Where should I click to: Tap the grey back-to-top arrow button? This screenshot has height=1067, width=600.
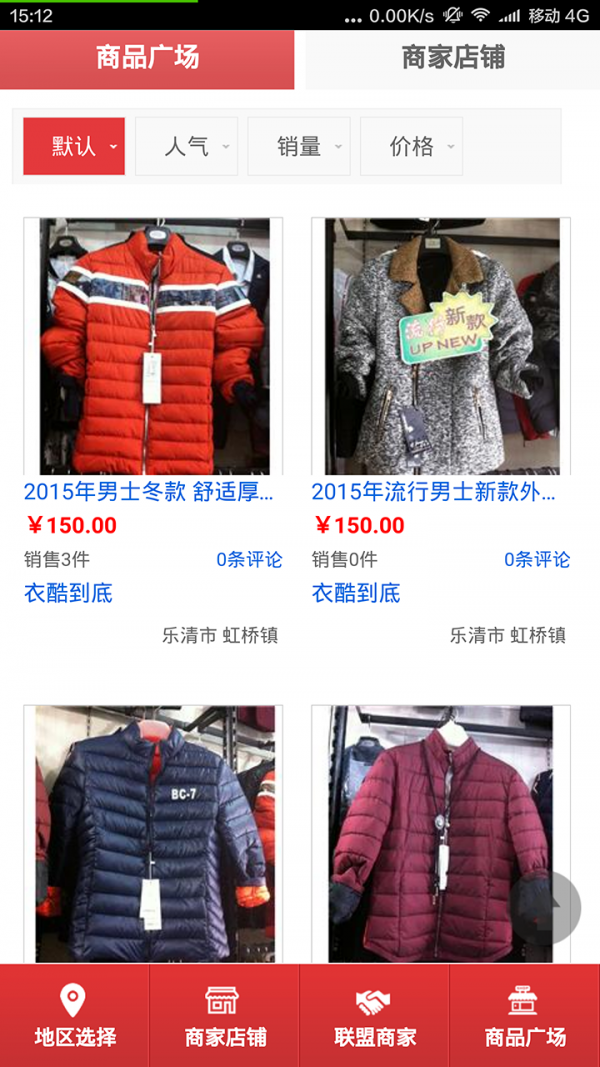tap(546, 908)
